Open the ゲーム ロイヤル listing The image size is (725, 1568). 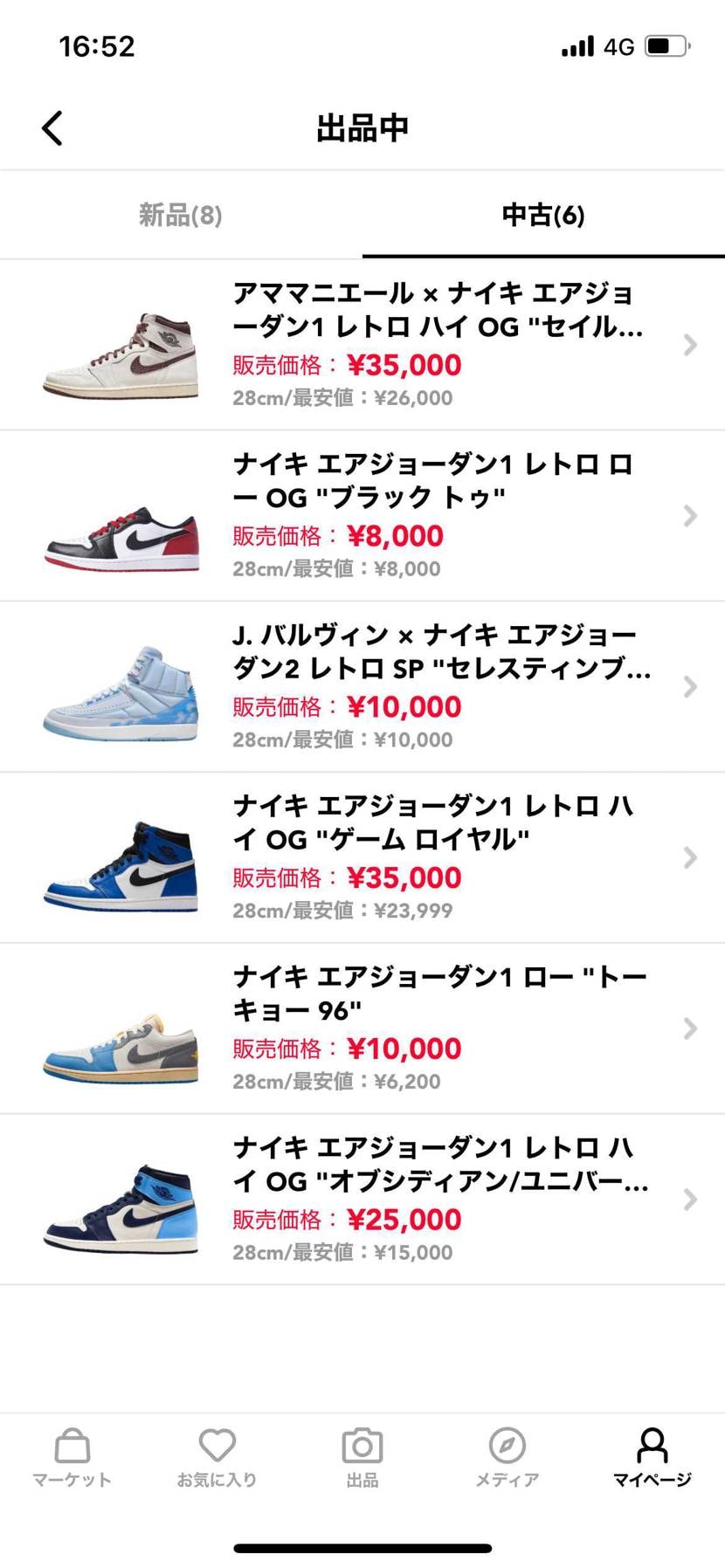coord(362,857)
